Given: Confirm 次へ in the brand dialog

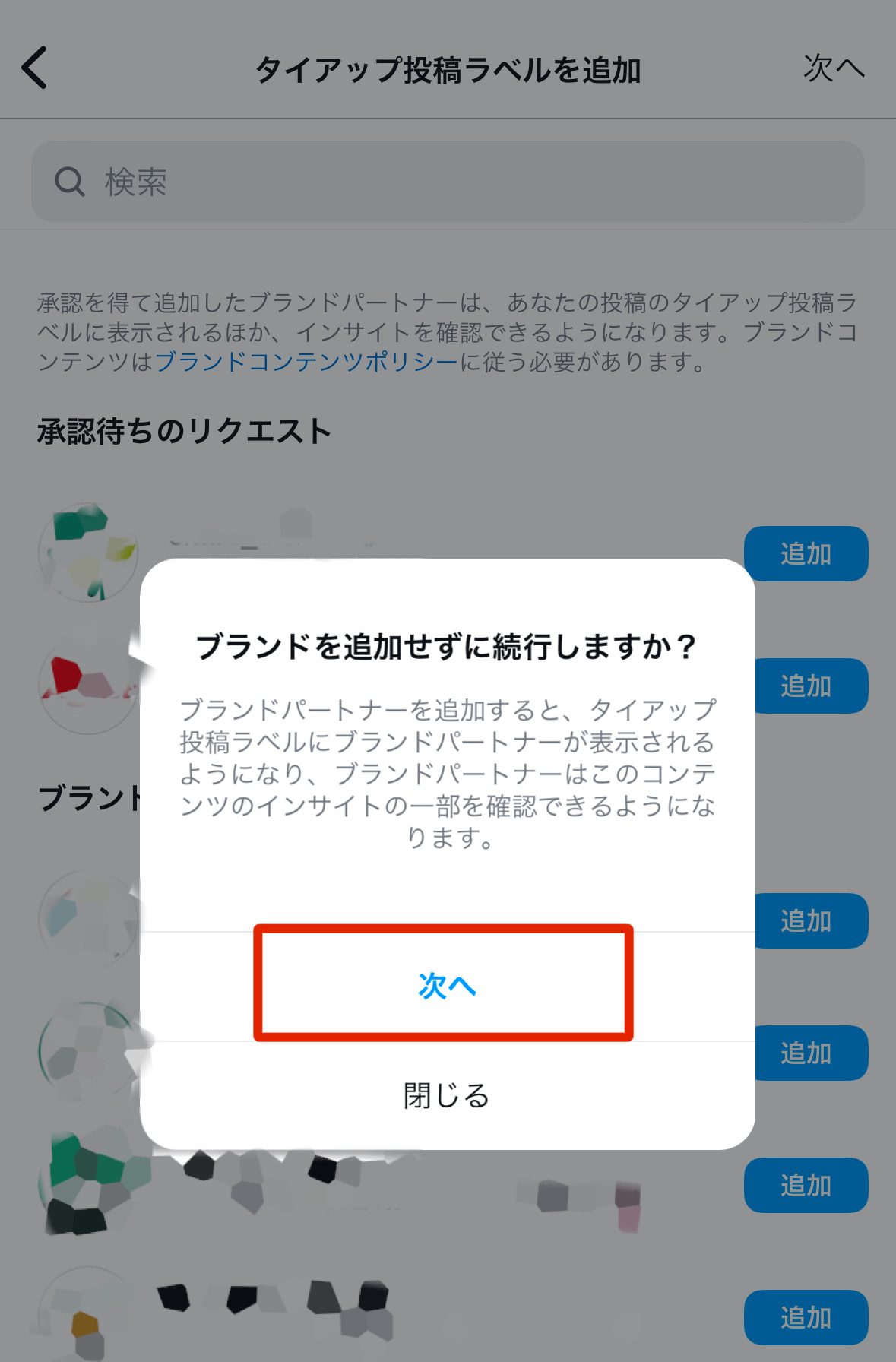Looking at the screenshot, I should (x=446, y=985).
